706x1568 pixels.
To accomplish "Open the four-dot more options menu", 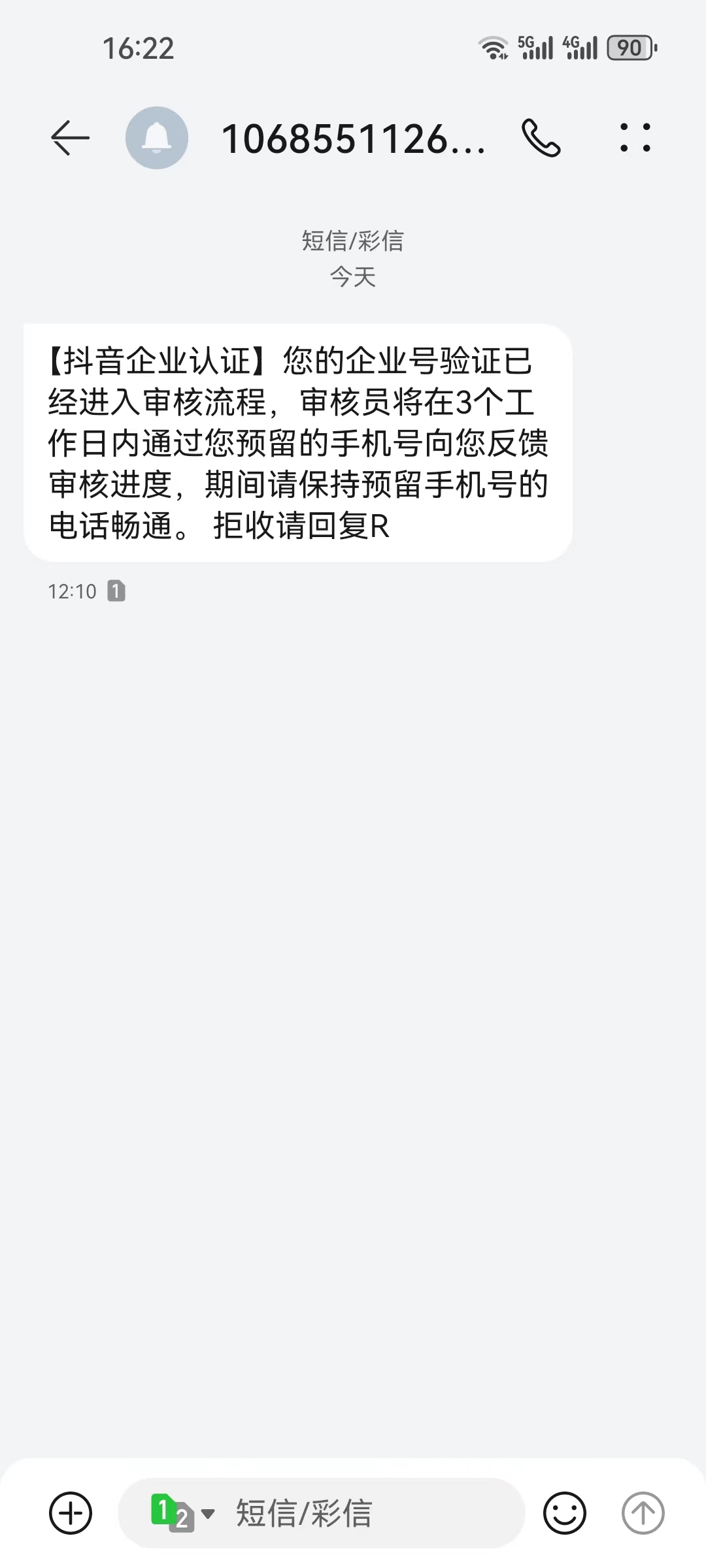I will point(635,138).
